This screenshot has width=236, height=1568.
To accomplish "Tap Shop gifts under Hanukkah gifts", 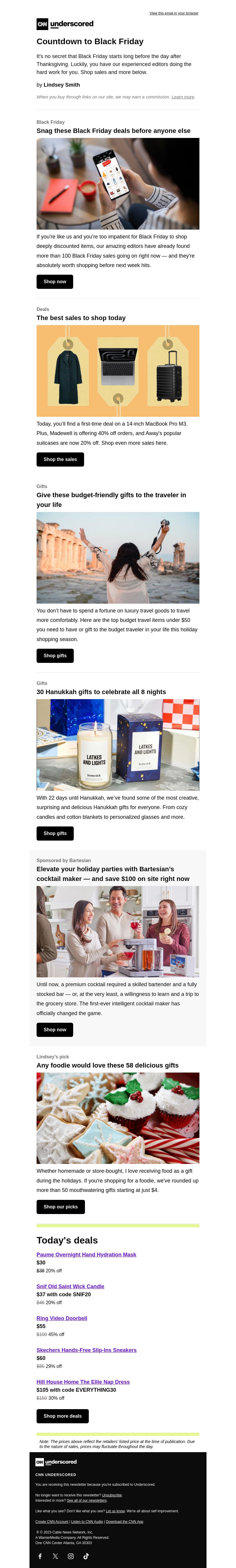I will [55, 833].
